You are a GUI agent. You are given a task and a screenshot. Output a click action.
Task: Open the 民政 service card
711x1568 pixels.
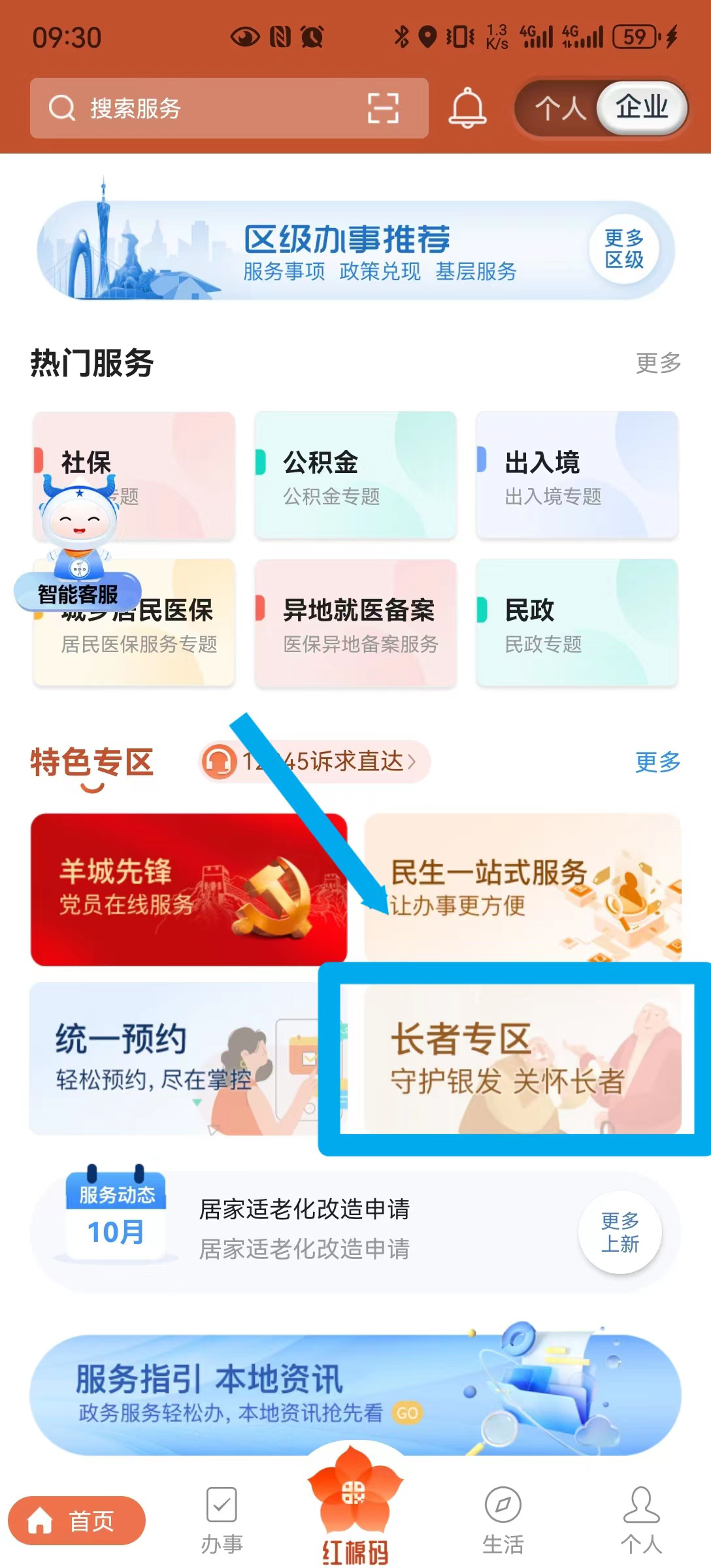pyautogui.click(x=576, y=623)
